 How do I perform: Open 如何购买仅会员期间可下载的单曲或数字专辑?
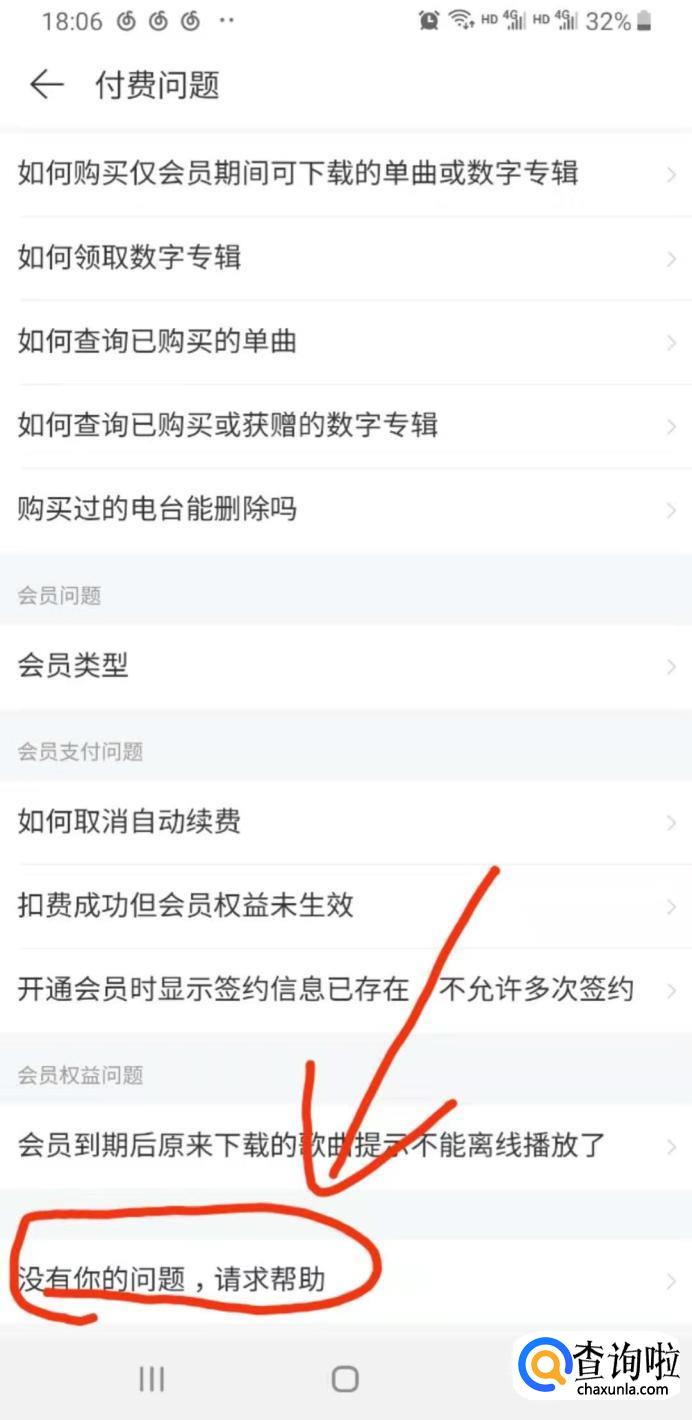tap(346, 173)
